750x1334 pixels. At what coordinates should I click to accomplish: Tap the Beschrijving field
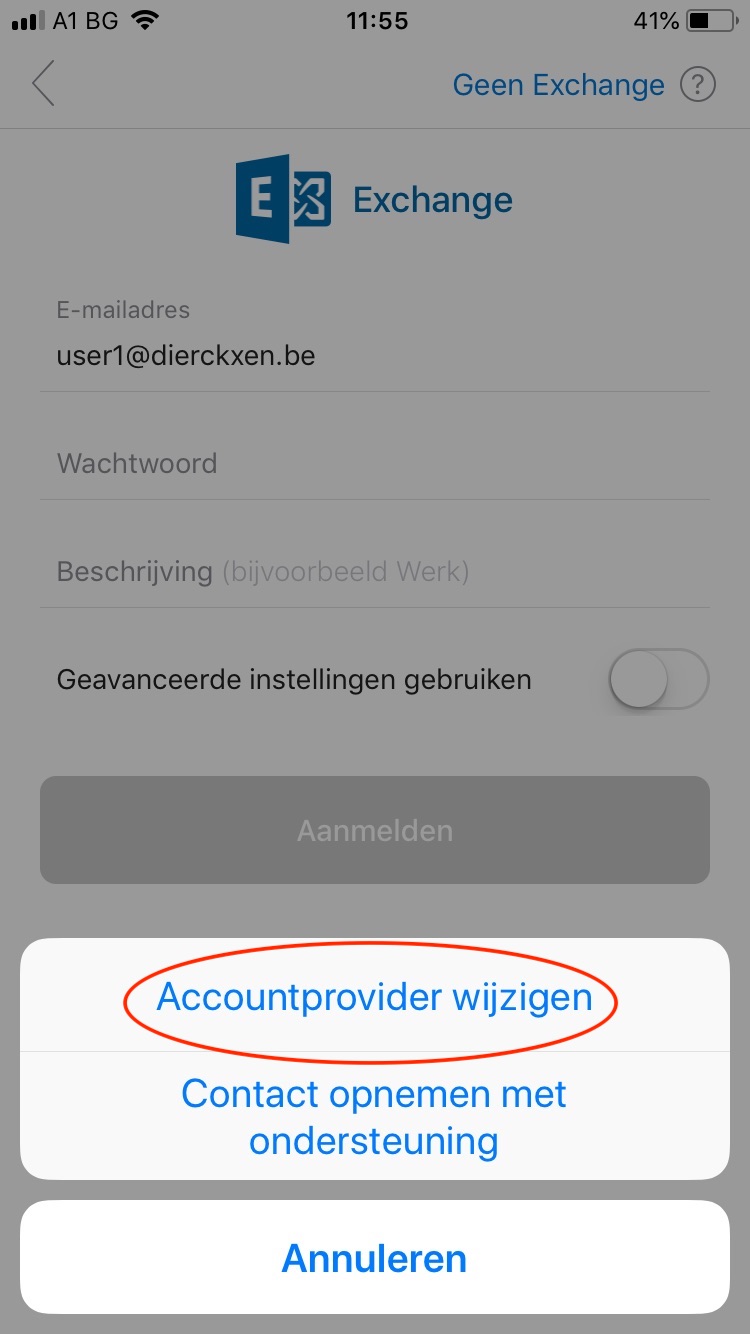[x=374, y=571]
